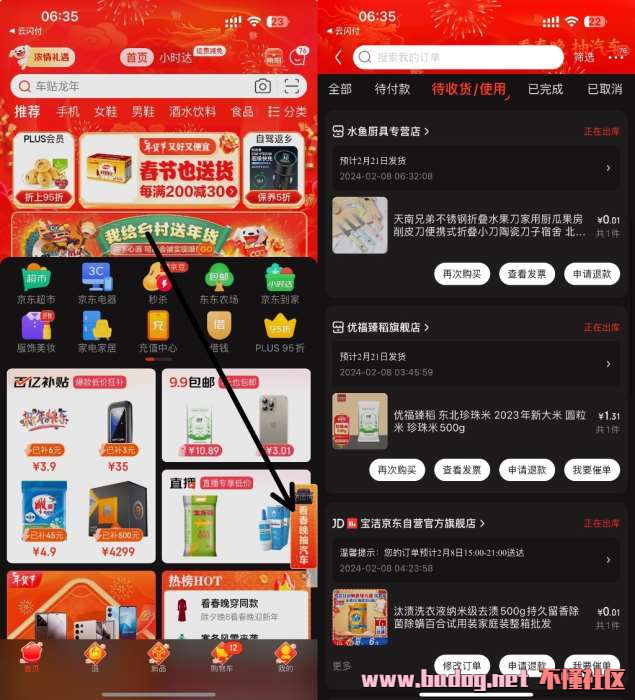
Task: Go back from the orders page
Action: (x=338, y=58)
